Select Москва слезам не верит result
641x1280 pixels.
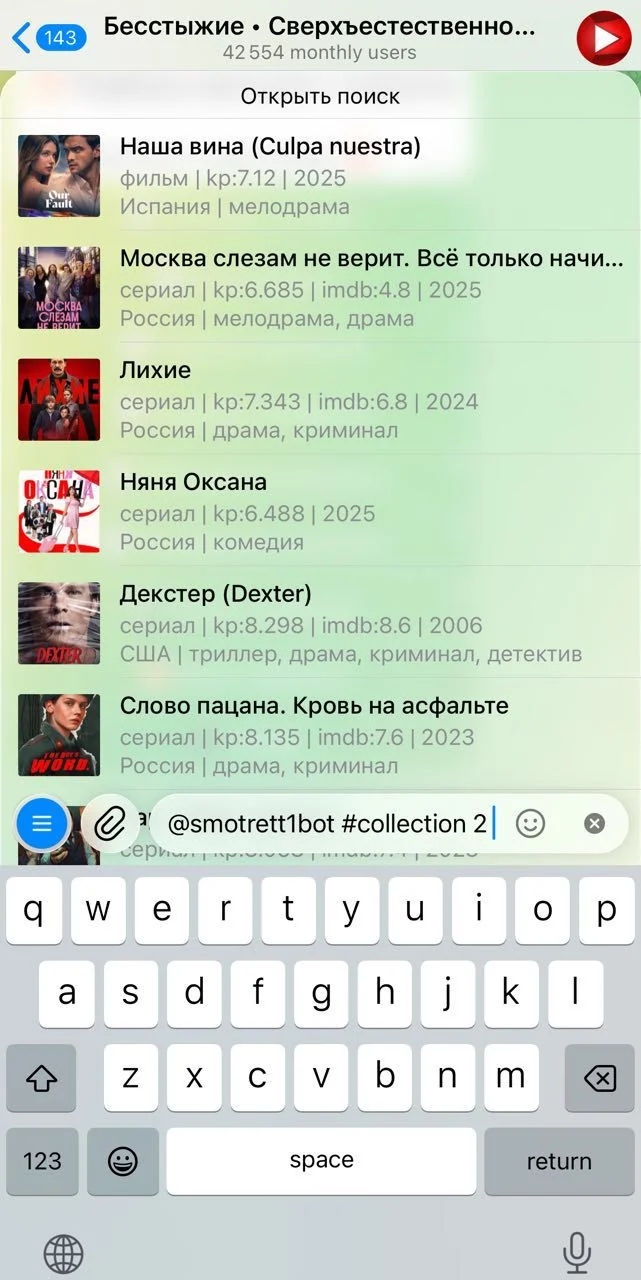(320, 288)
